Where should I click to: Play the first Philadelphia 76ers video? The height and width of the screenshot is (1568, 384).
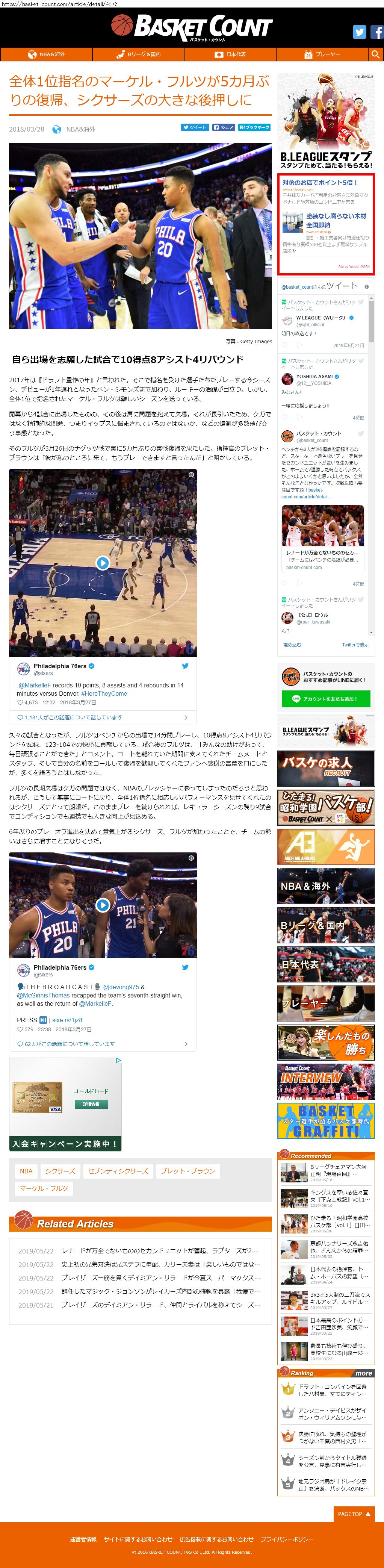click(103, 562)
